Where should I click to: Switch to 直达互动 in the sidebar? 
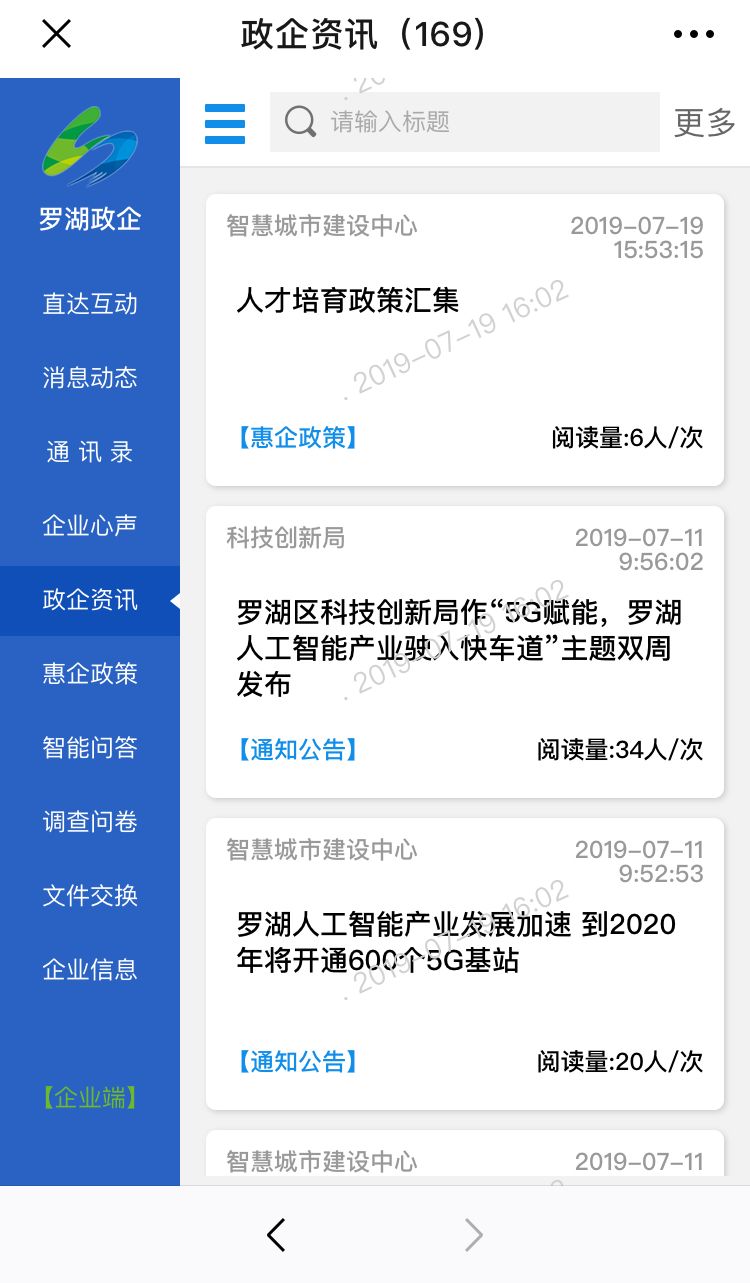pyautogui.click(x=90, y=304)
